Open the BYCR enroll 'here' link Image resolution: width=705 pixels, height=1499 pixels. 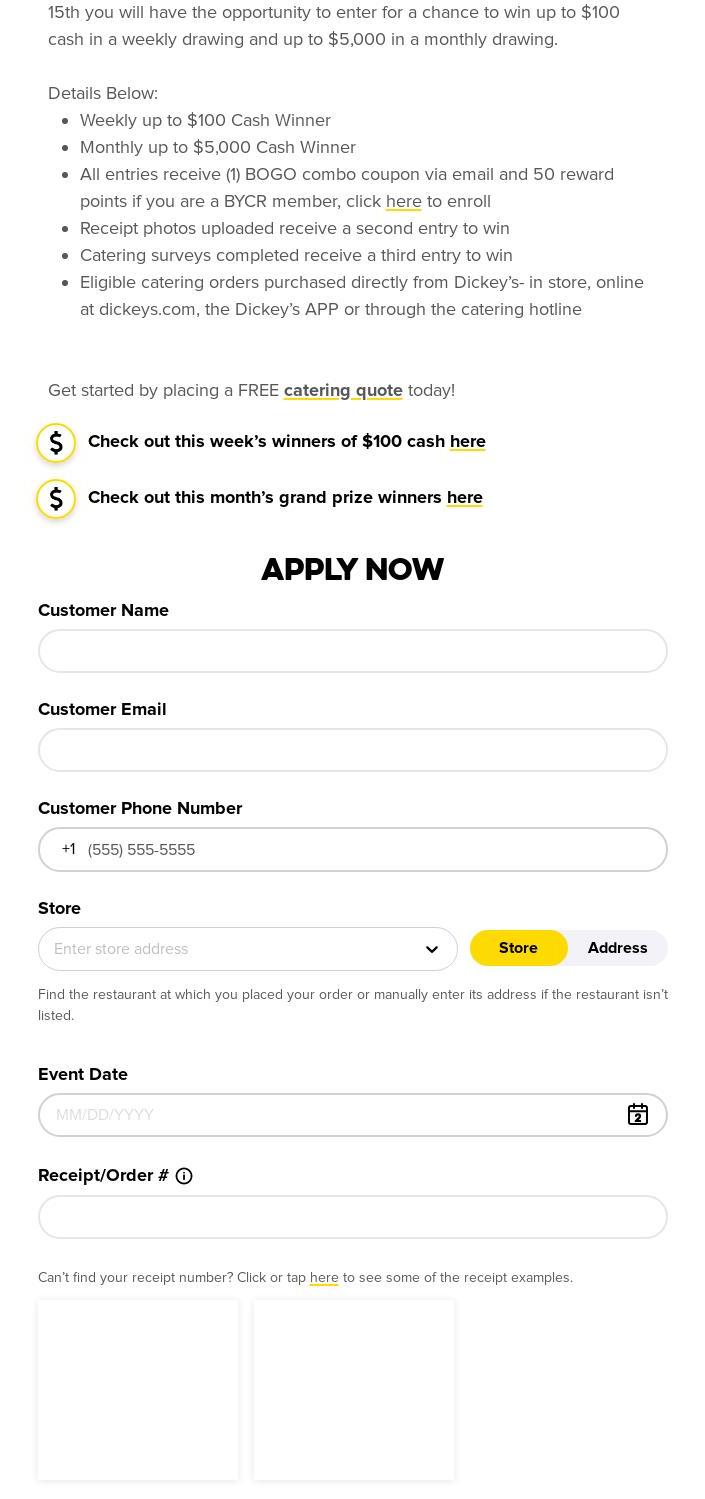(403, 201)
